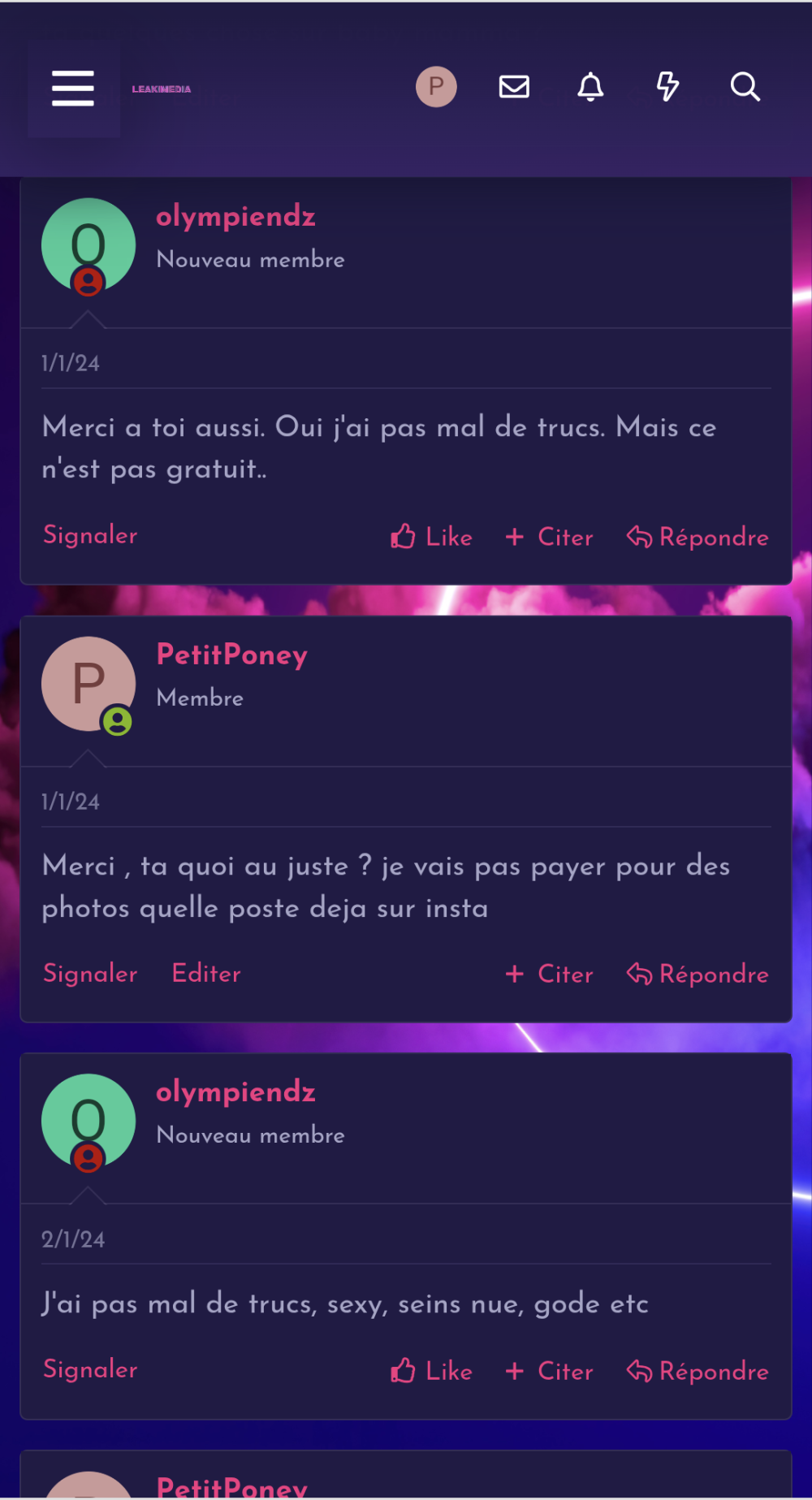Viewport: 812px width, 1500px height.
Task: Open the account avatar in header
Action: (436, 87)
